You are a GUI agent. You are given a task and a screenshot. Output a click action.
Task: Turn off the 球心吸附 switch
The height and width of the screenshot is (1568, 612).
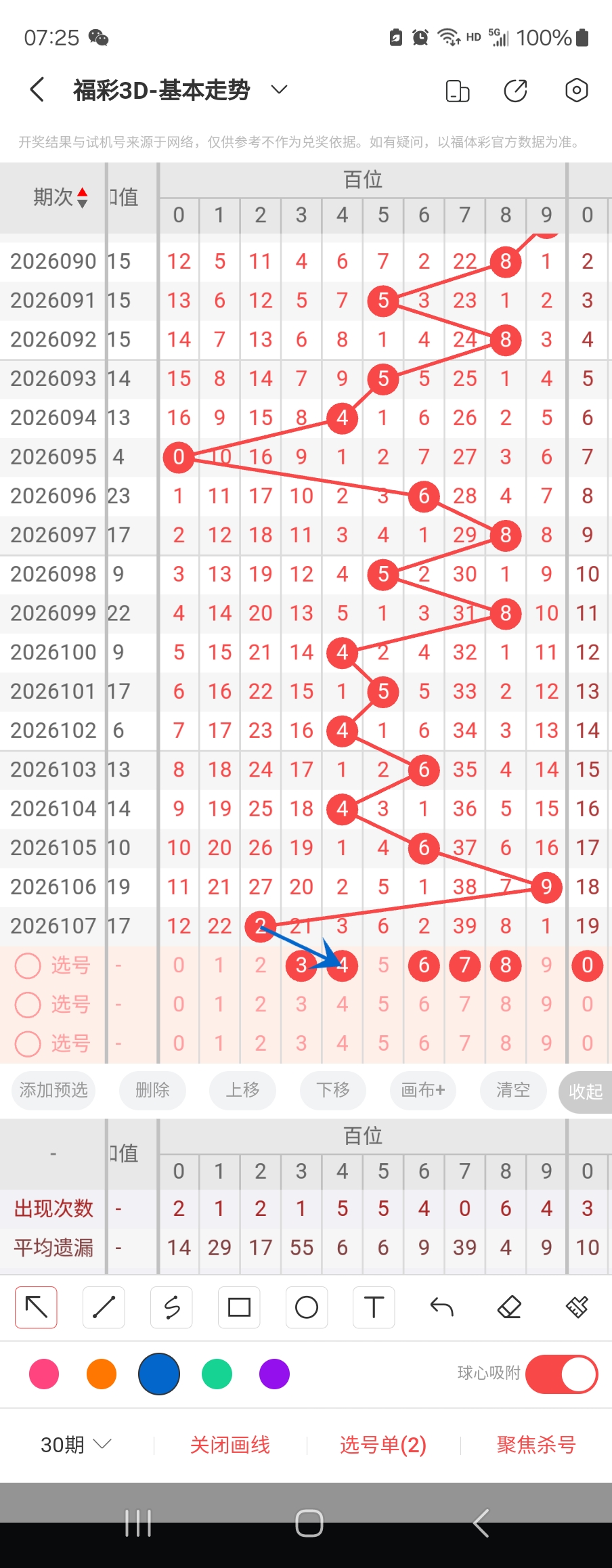(x=561, y=1374)
